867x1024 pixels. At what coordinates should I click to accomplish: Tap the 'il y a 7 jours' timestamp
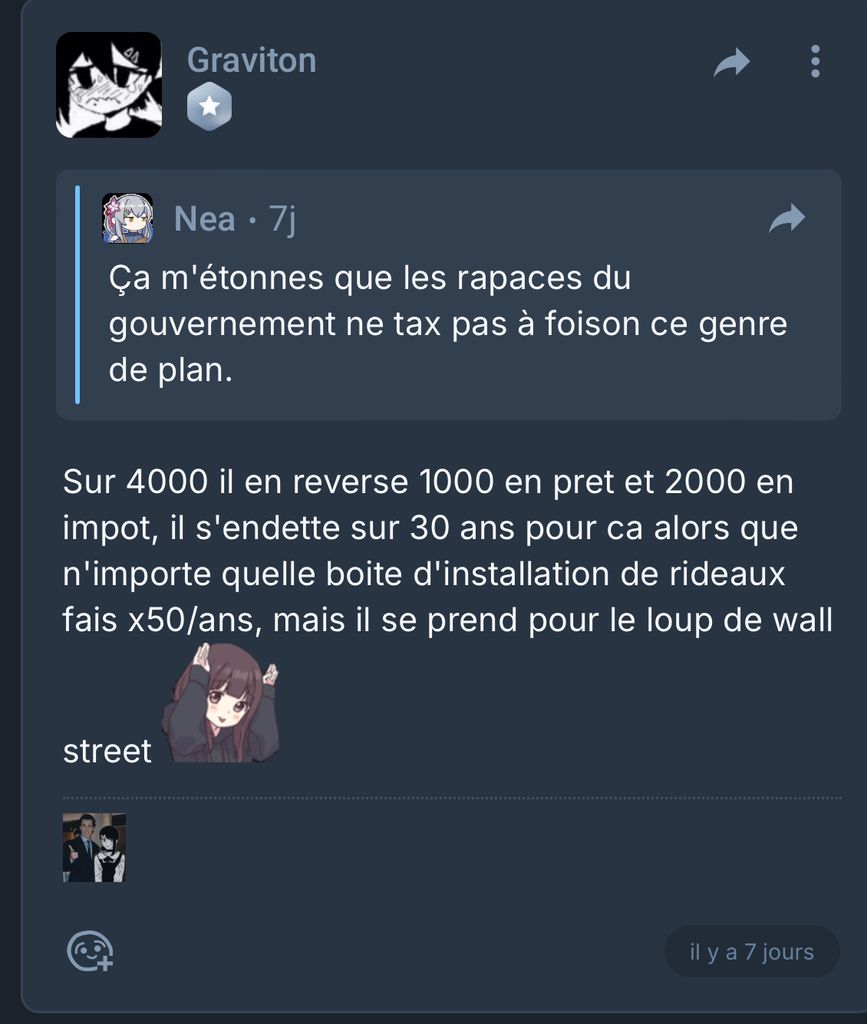(x=751, y=952)
